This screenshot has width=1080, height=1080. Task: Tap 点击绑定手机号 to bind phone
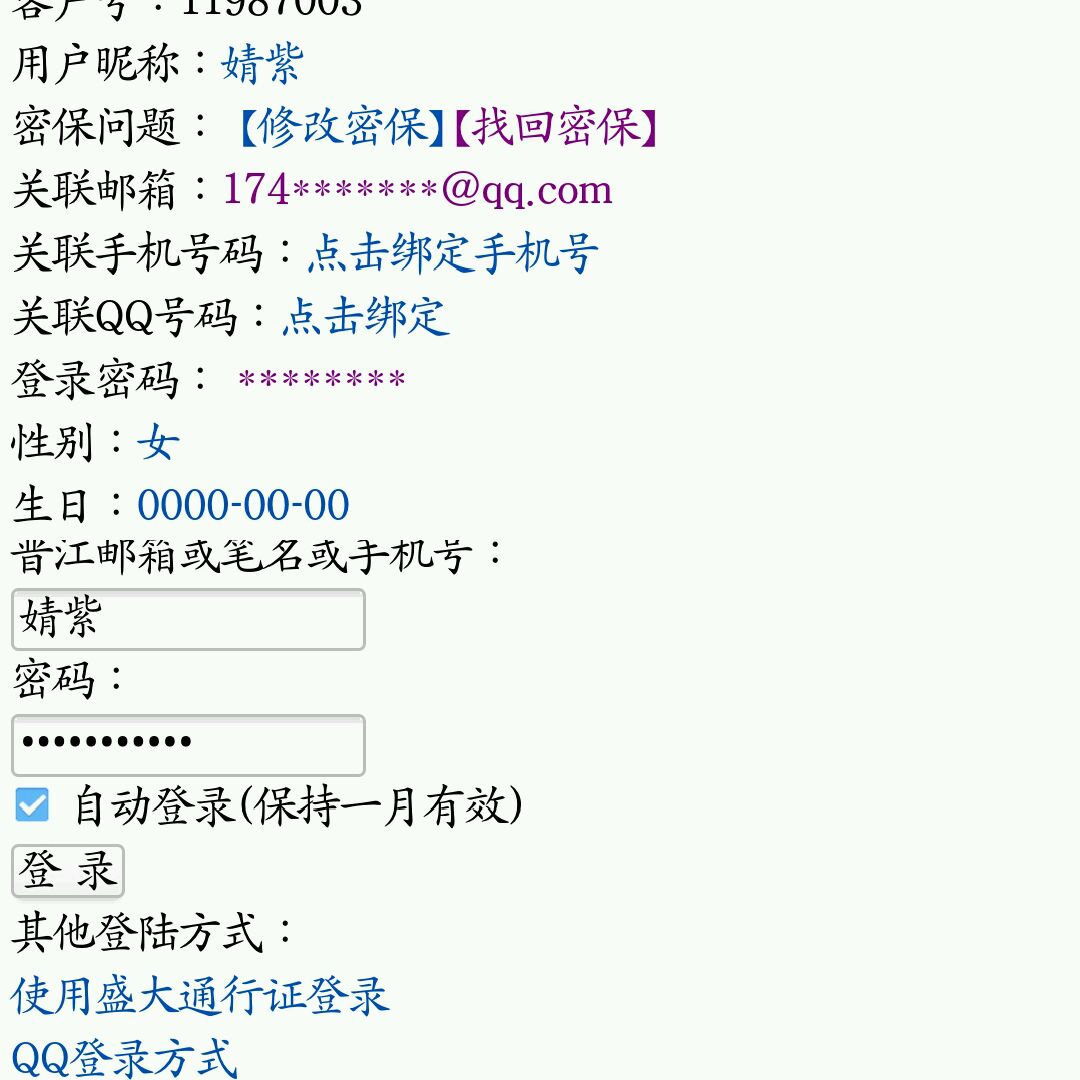[452, 254]
